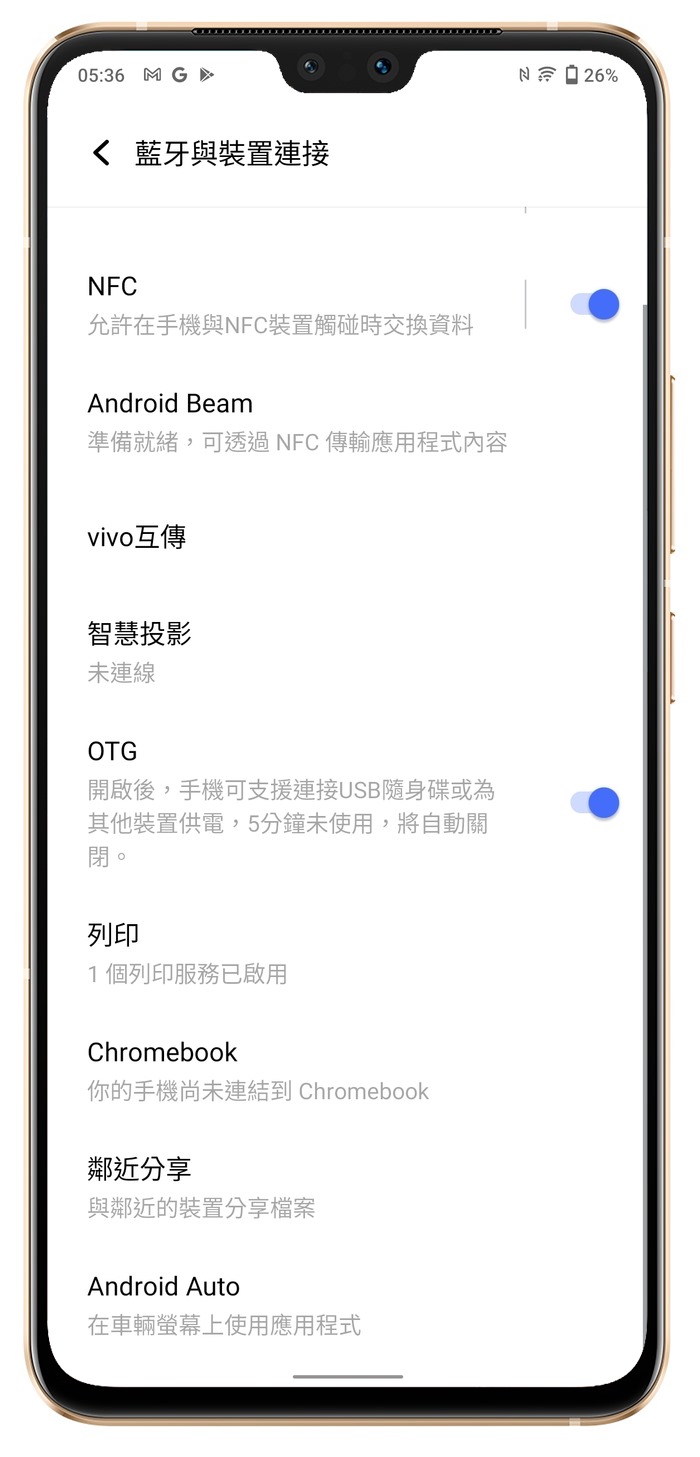Disable the OTG switch
Screen dimensions: 700x1457
point(595,802)
